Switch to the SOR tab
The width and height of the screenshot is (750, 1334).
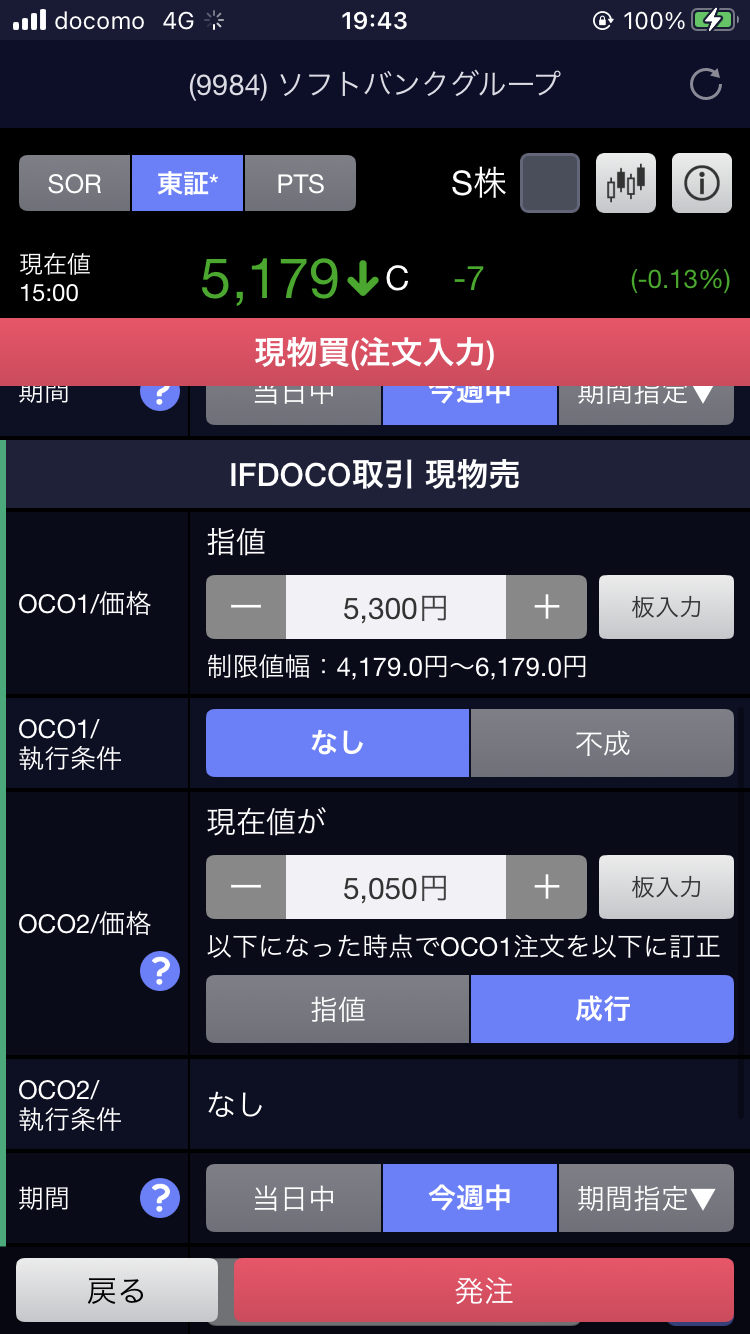pos(74,183)
